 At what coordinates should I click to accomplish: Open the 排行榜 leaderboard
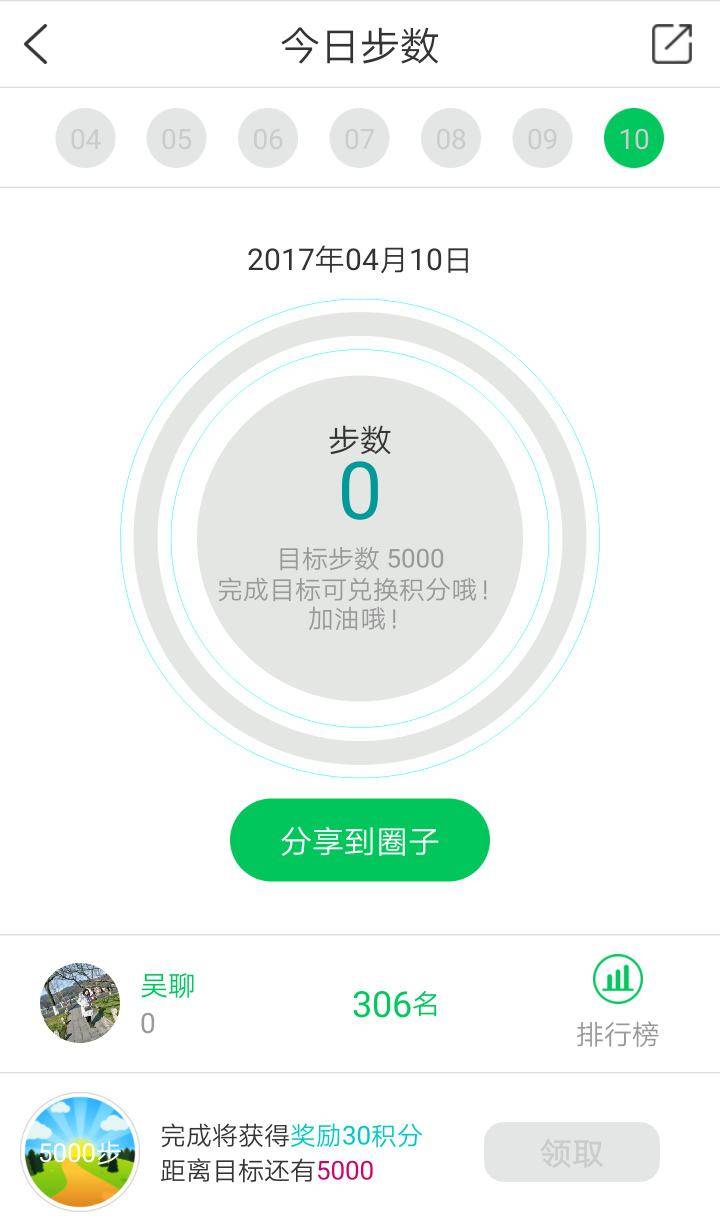pos(617,1002)
